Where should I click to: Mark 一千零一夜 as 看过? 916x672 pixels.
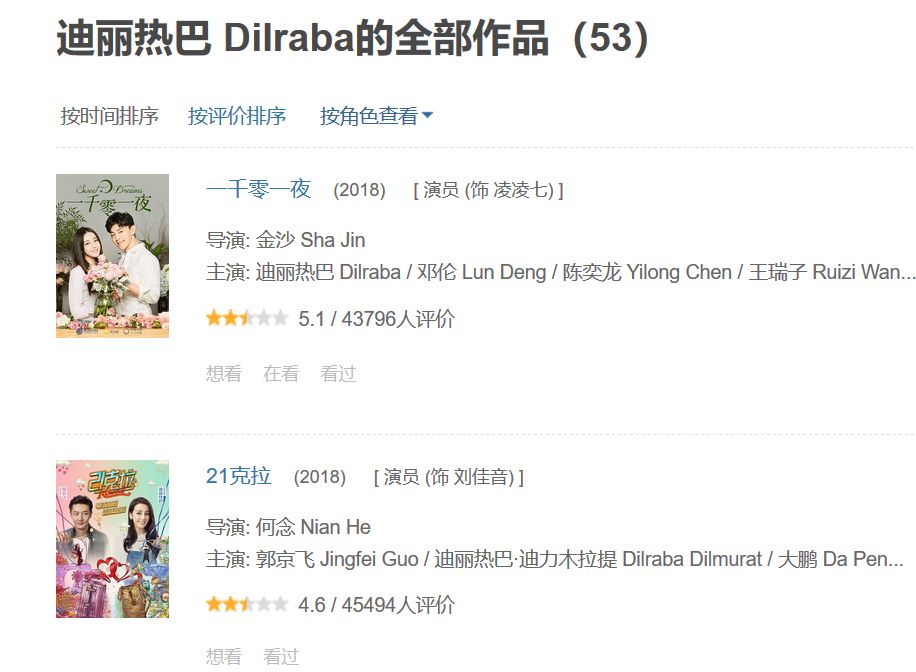pos(338,373)
